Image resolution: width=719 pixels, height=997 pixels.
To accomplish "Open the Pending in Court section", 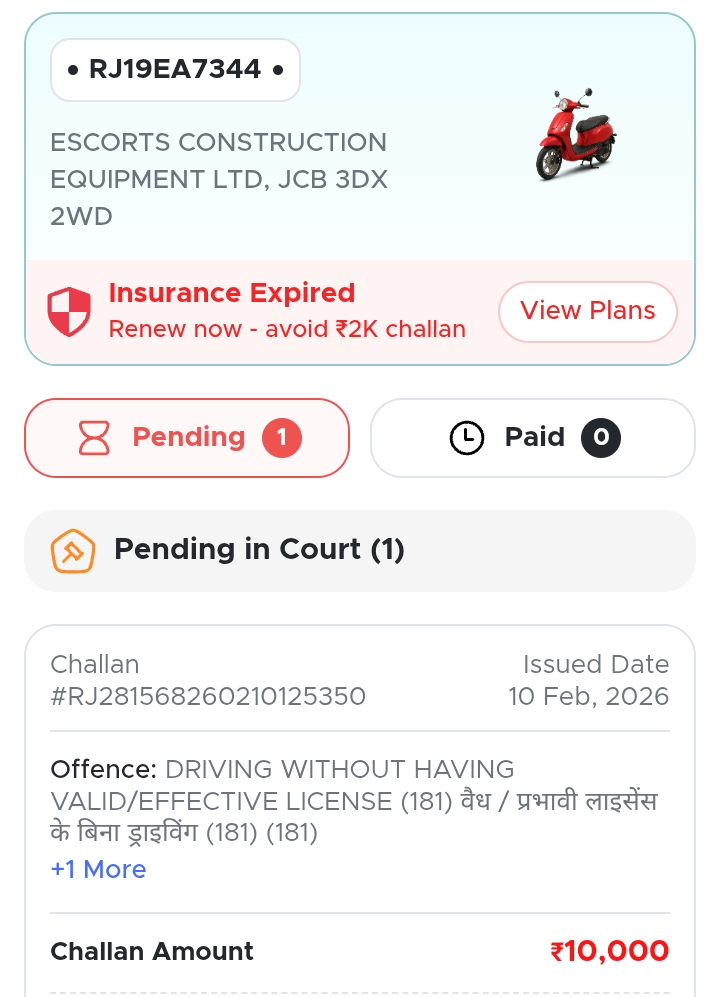I will 359,550.
